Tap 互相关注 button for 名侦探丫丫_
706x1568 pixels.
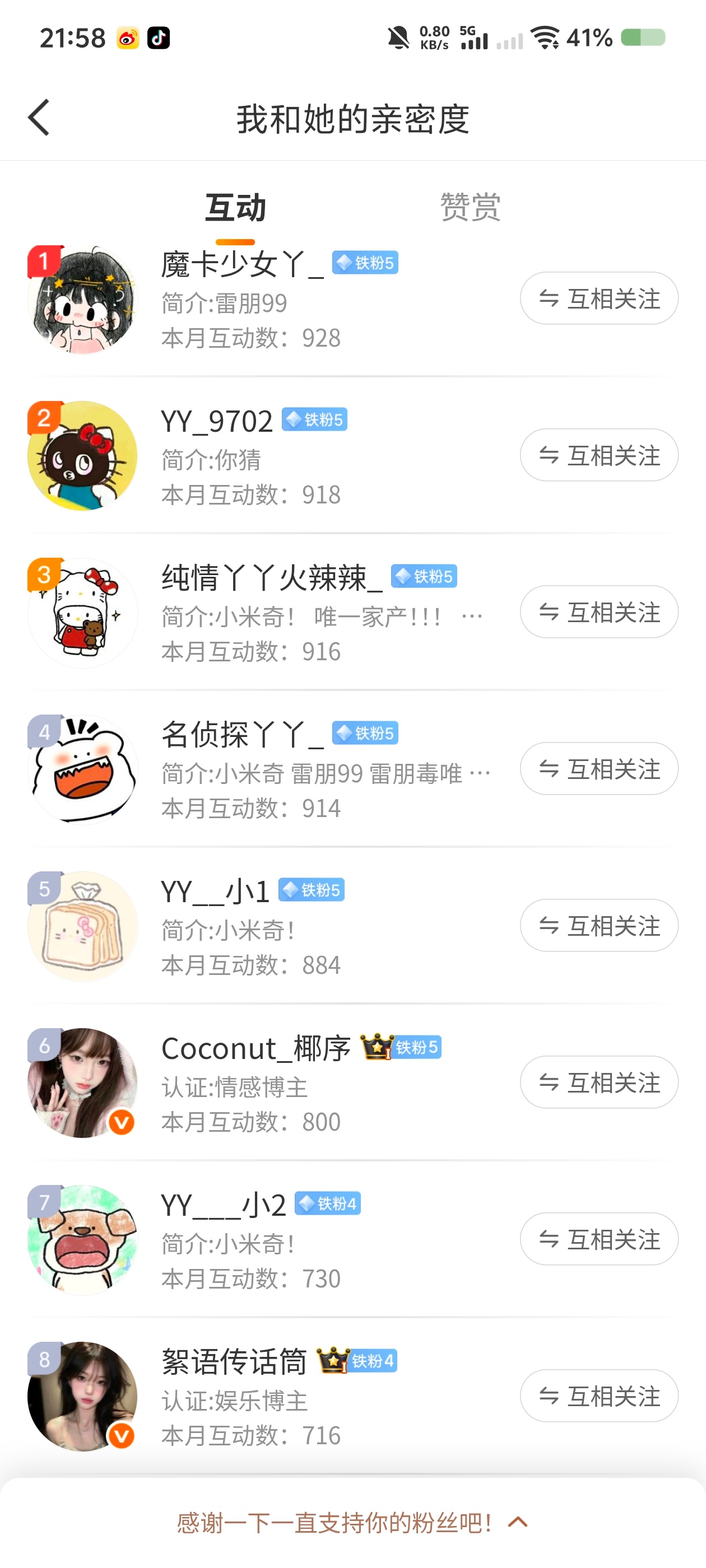click(x=599, y=768)
